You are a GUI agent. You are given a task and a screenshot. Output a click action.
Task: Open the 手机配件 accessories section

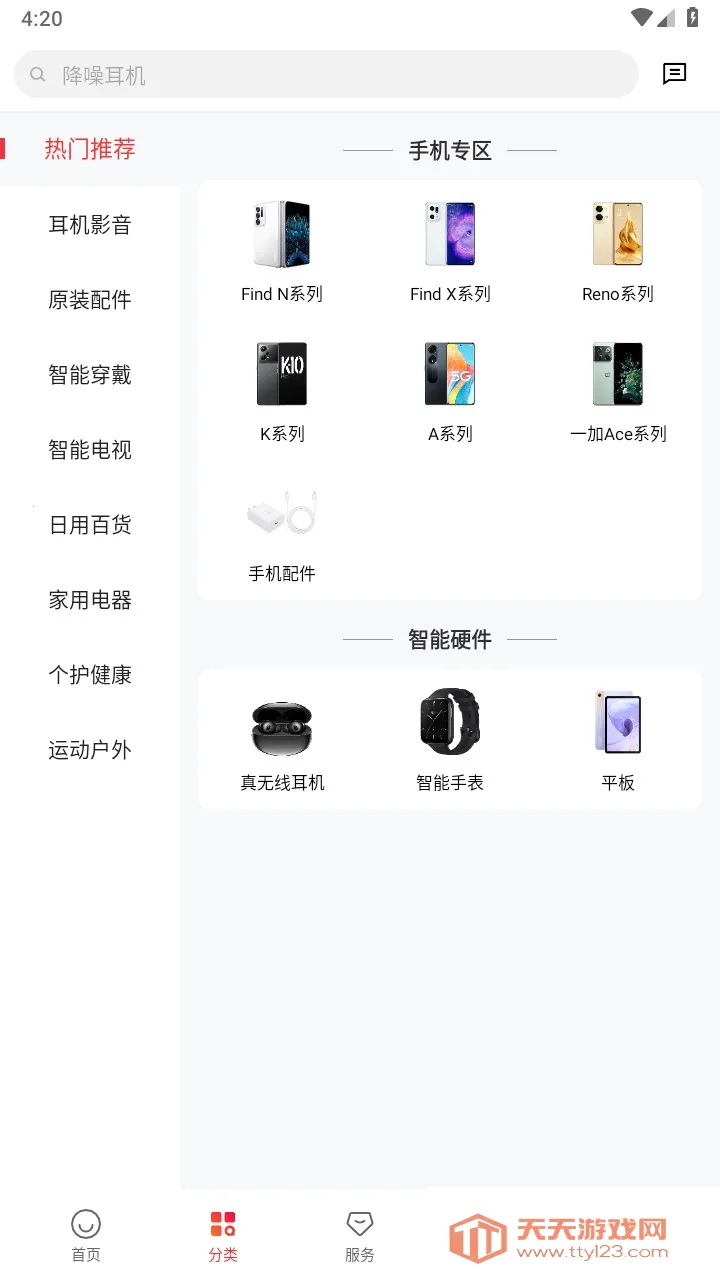coord(282,530)
